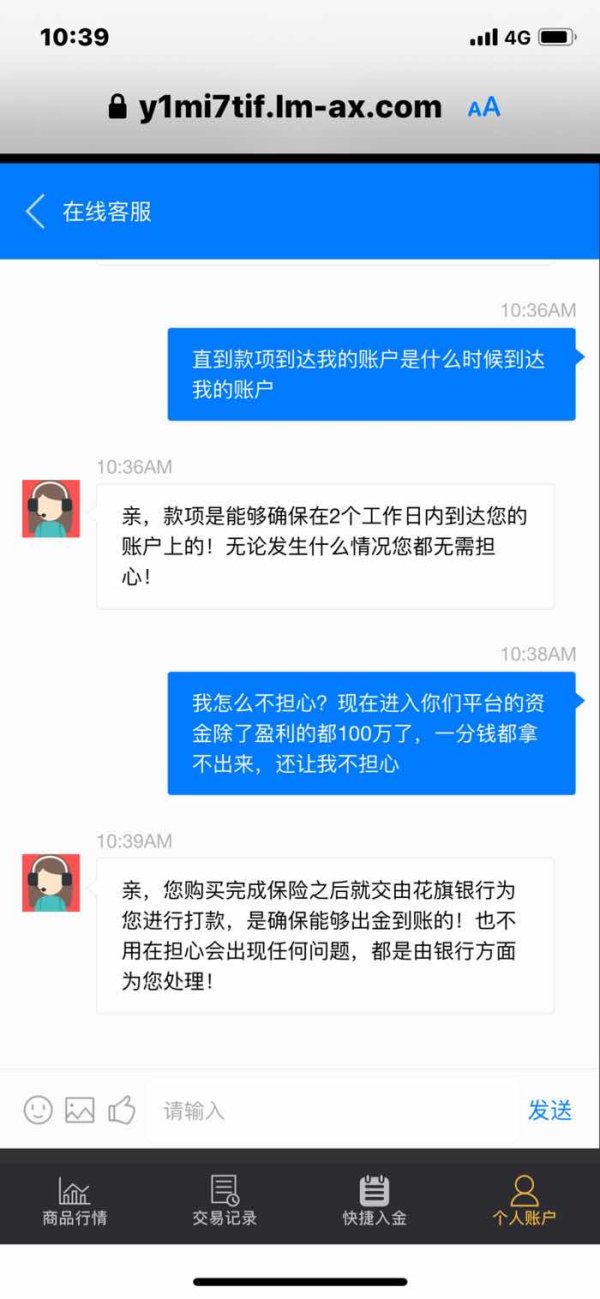Focus the 请输入 message field

pos(332,1111)
